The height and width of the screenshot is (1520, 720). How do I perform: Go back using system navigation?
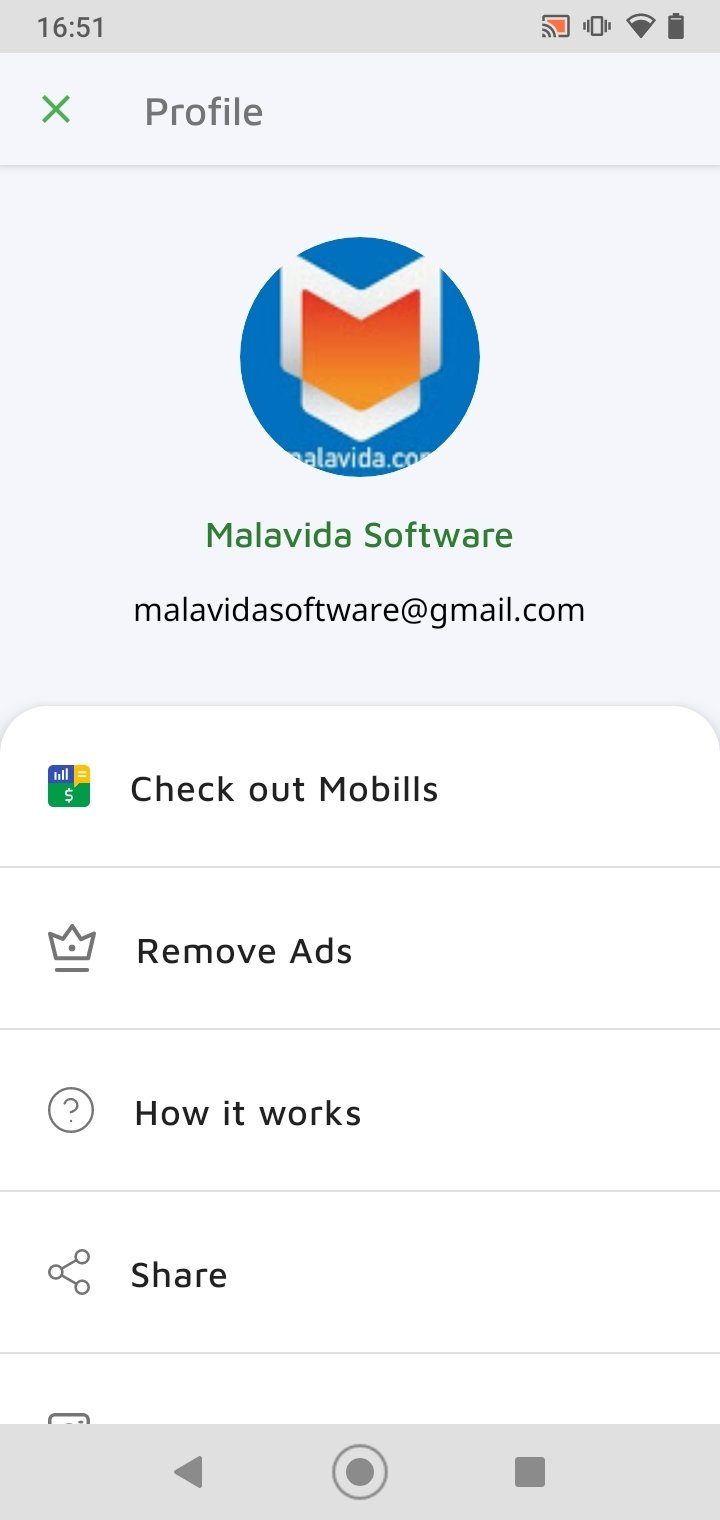pos(188,1472)
